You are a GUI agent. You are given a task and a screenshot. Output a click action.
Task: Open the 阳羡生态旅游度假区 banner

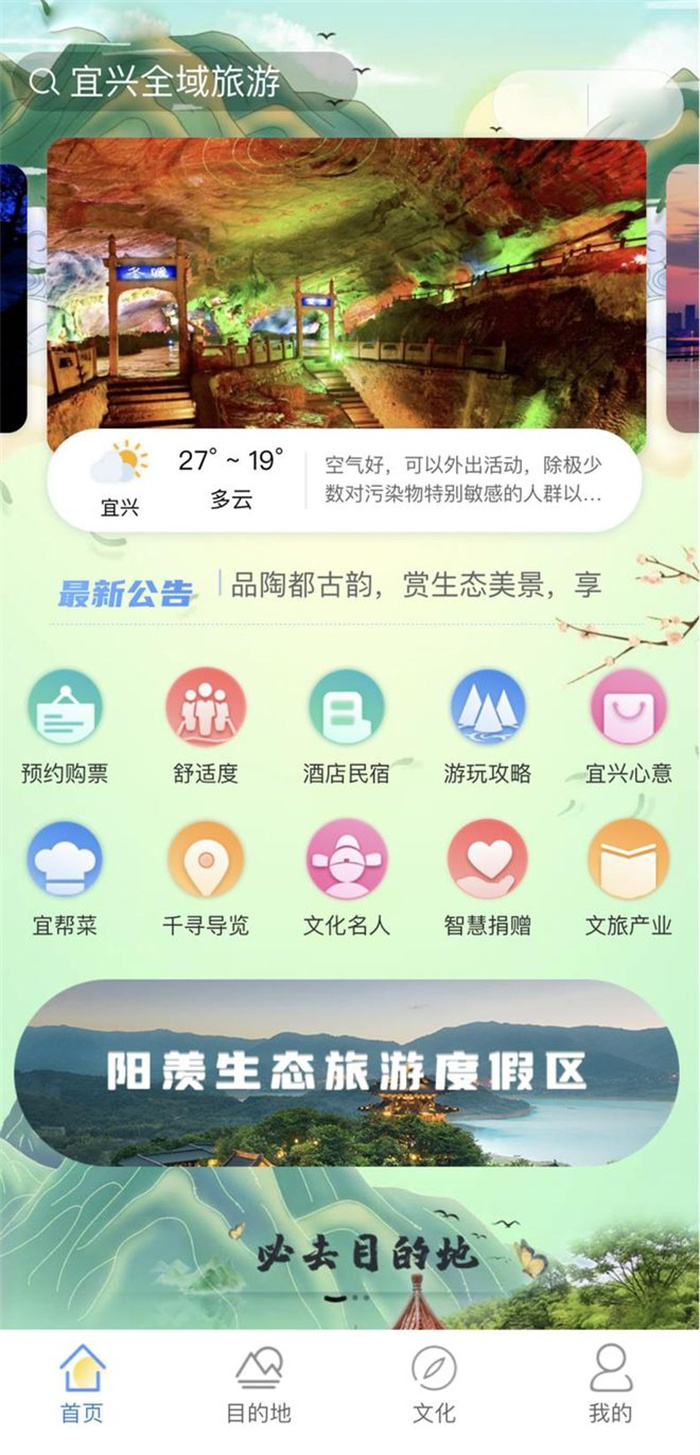click(x=346, y=1072)
